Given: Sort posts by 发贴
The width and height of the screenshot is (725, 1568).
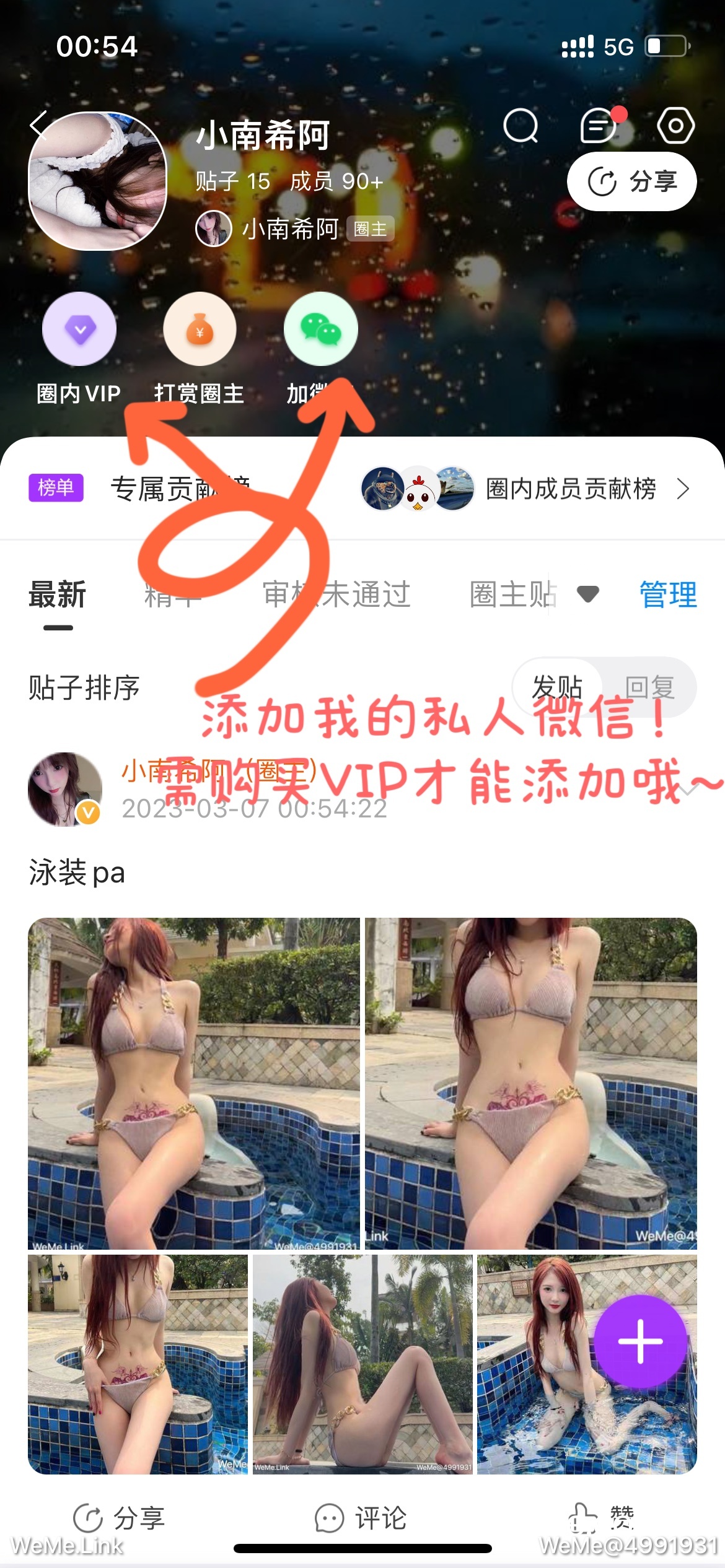Looking at the screenshot, I should point(557,687).
